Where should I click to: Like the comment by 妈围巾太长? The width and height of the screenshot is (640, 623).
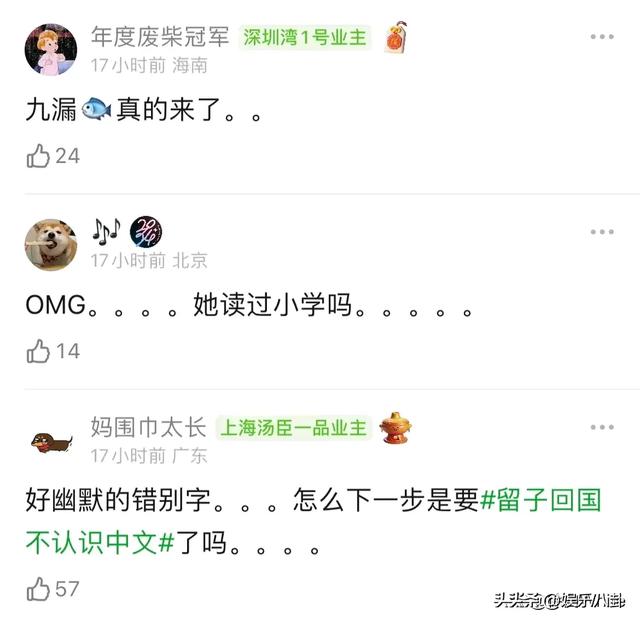point(39,589)
